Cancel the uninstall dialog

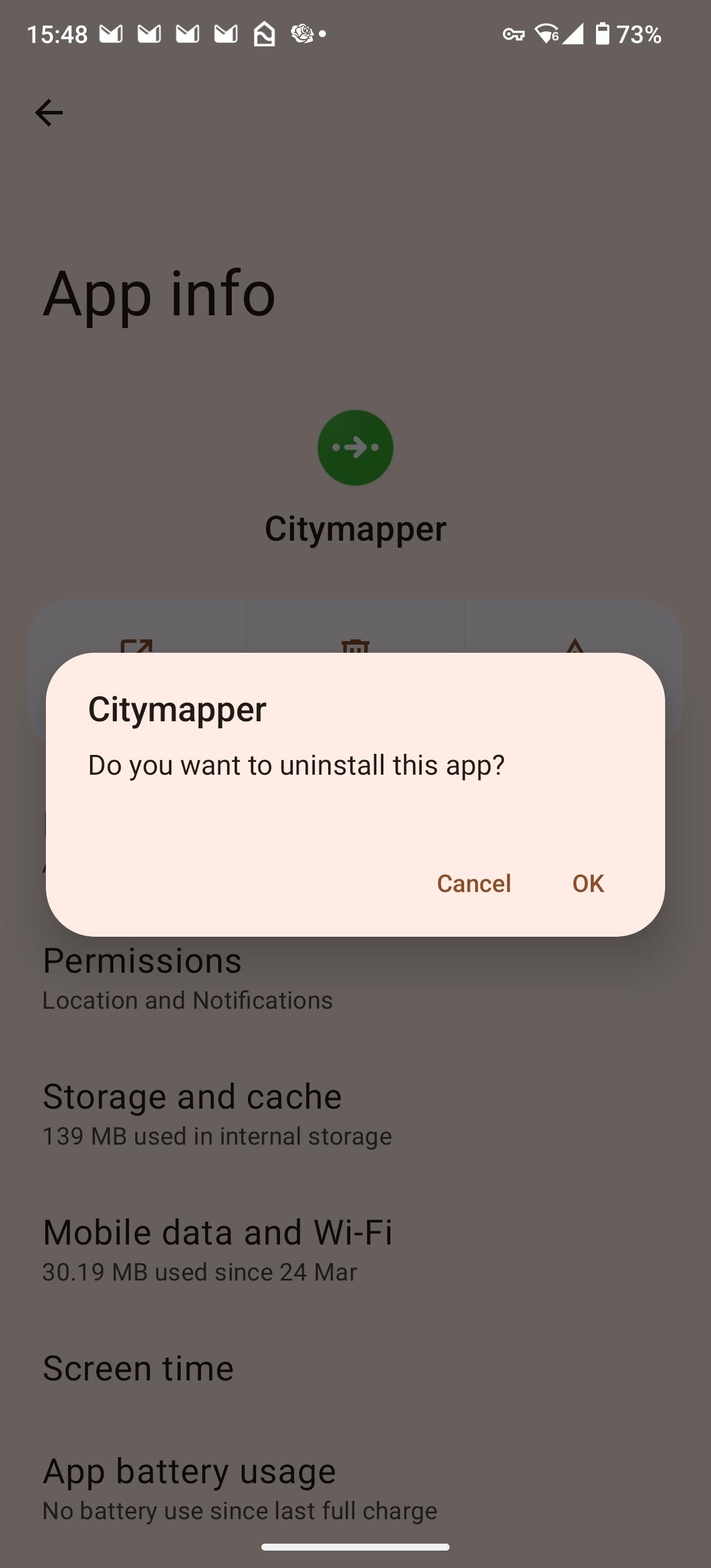pyautogui.click(x=473, y=883)
